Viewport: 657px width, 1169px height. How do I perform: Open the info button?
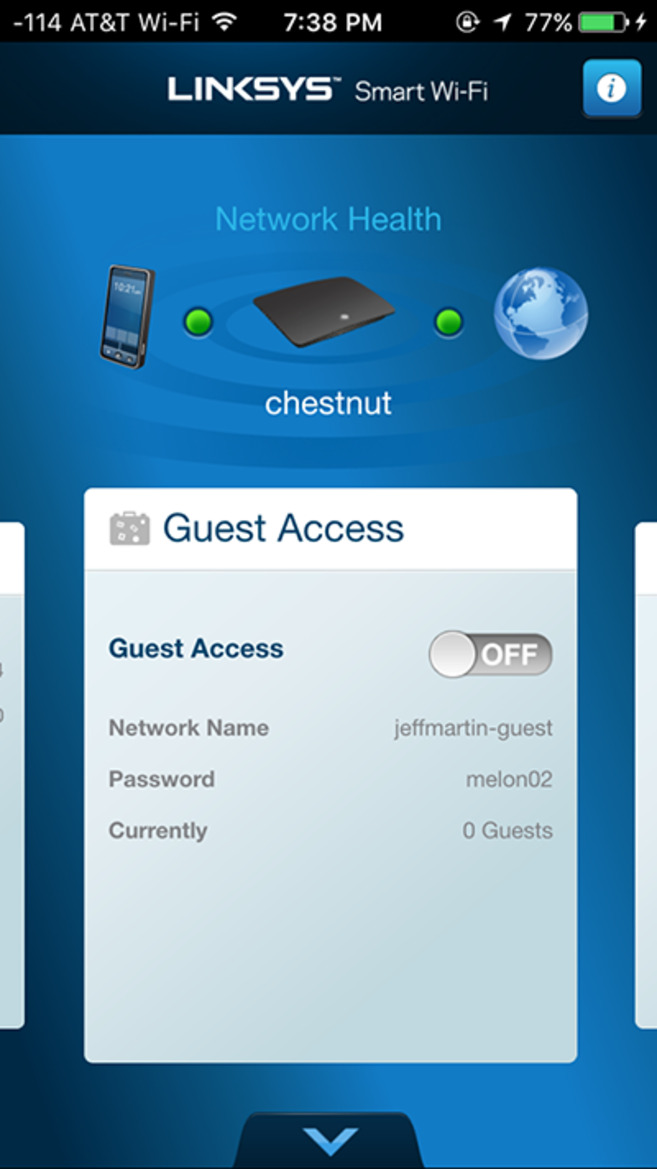click(611, 88)
